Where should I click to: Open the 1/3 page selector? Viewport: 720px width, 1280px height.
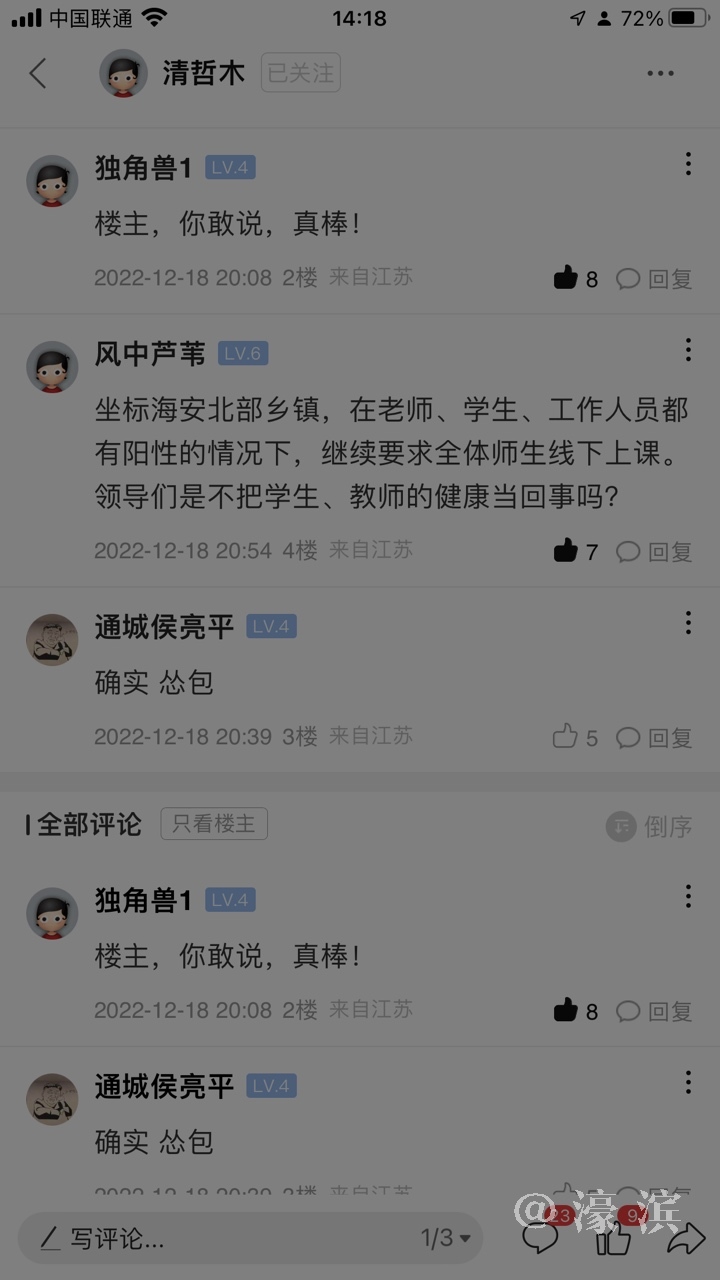[x=446, y=1239]
